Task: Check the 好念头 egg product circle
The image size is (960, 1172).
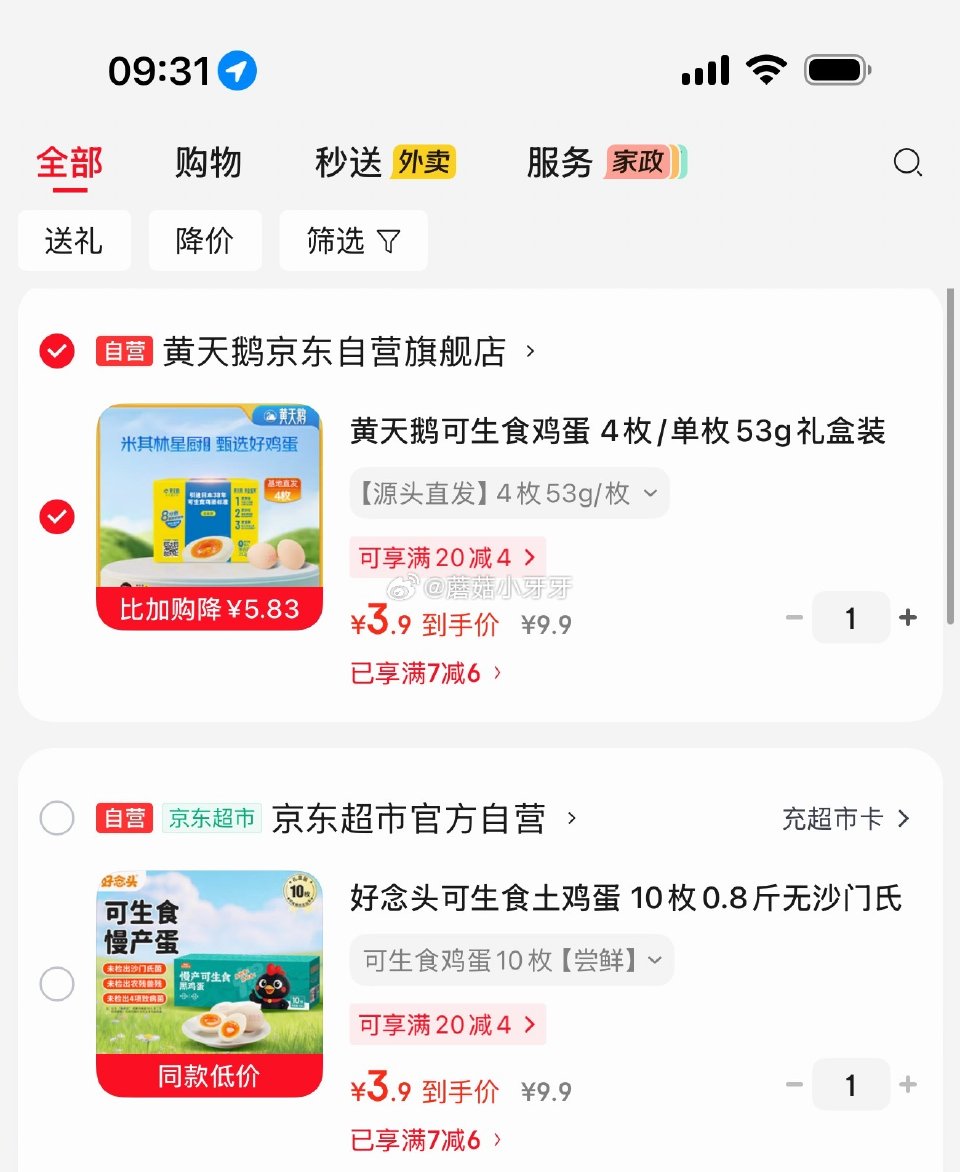Action: (x=57, y=985)
